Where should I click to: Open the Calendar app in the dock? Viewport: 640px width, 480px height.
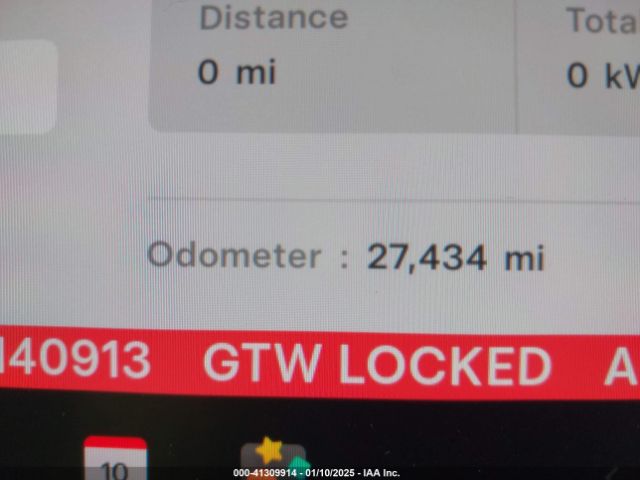[x=115, y=460]
